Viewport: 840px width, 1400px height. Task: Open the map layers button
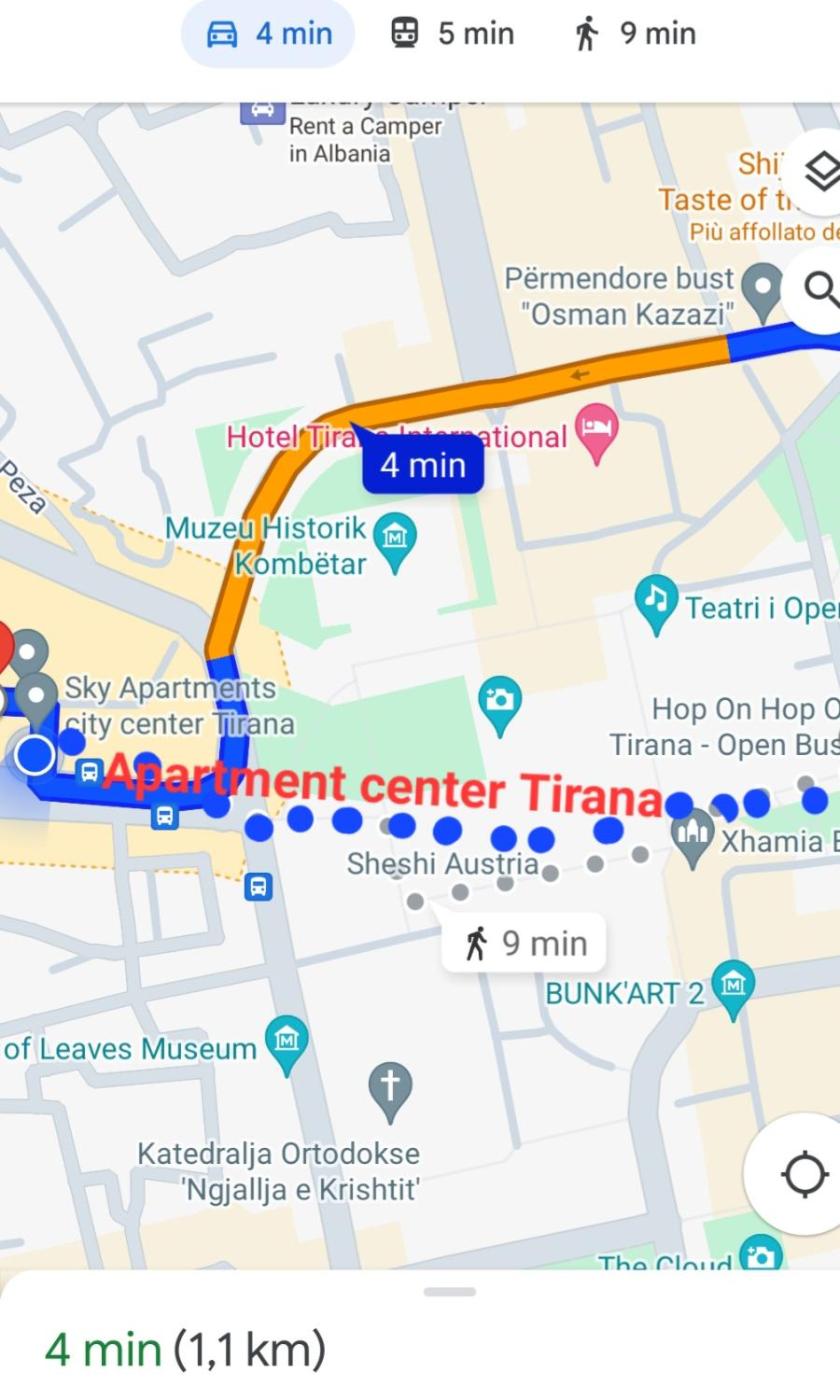point(820,173)
